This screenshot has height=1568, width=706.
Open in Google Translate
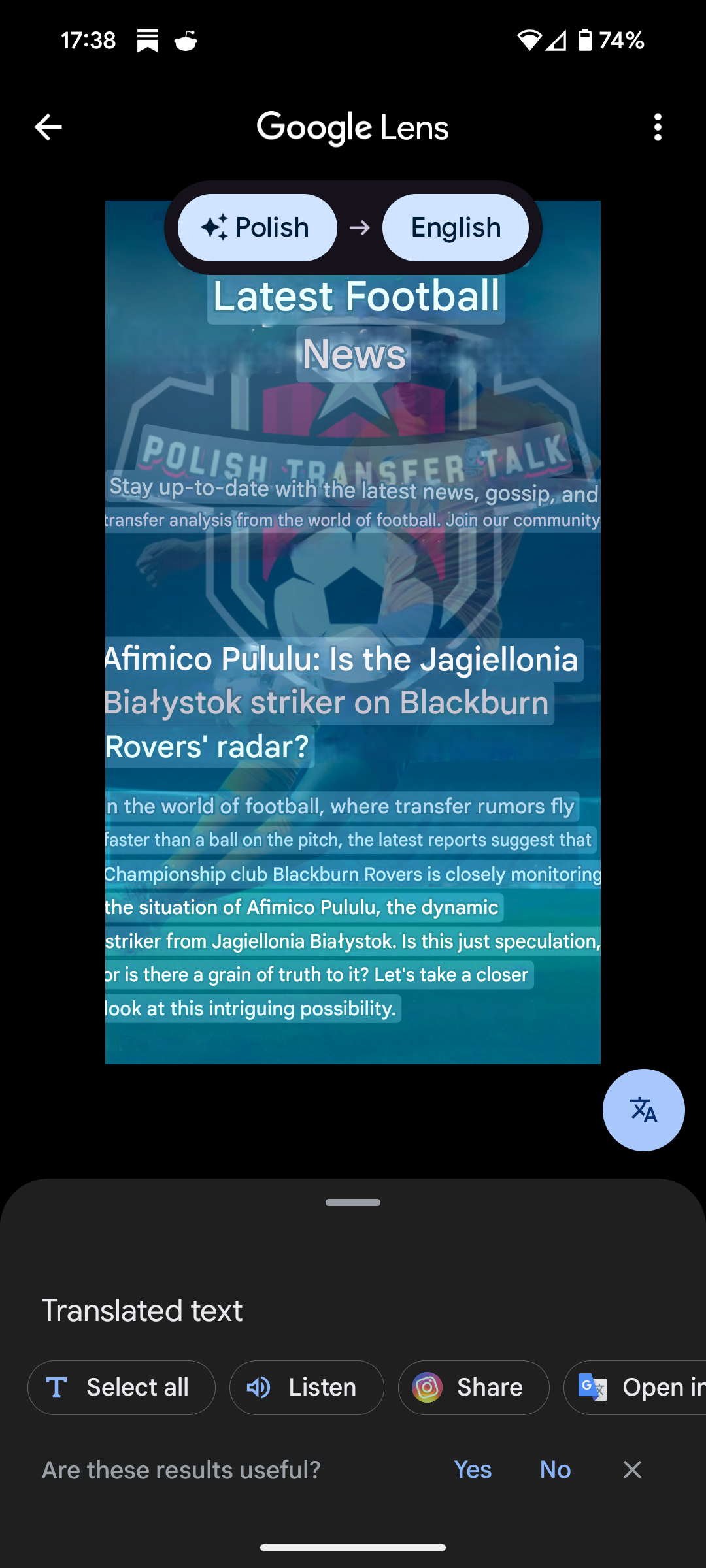(x=635, y=1387)
